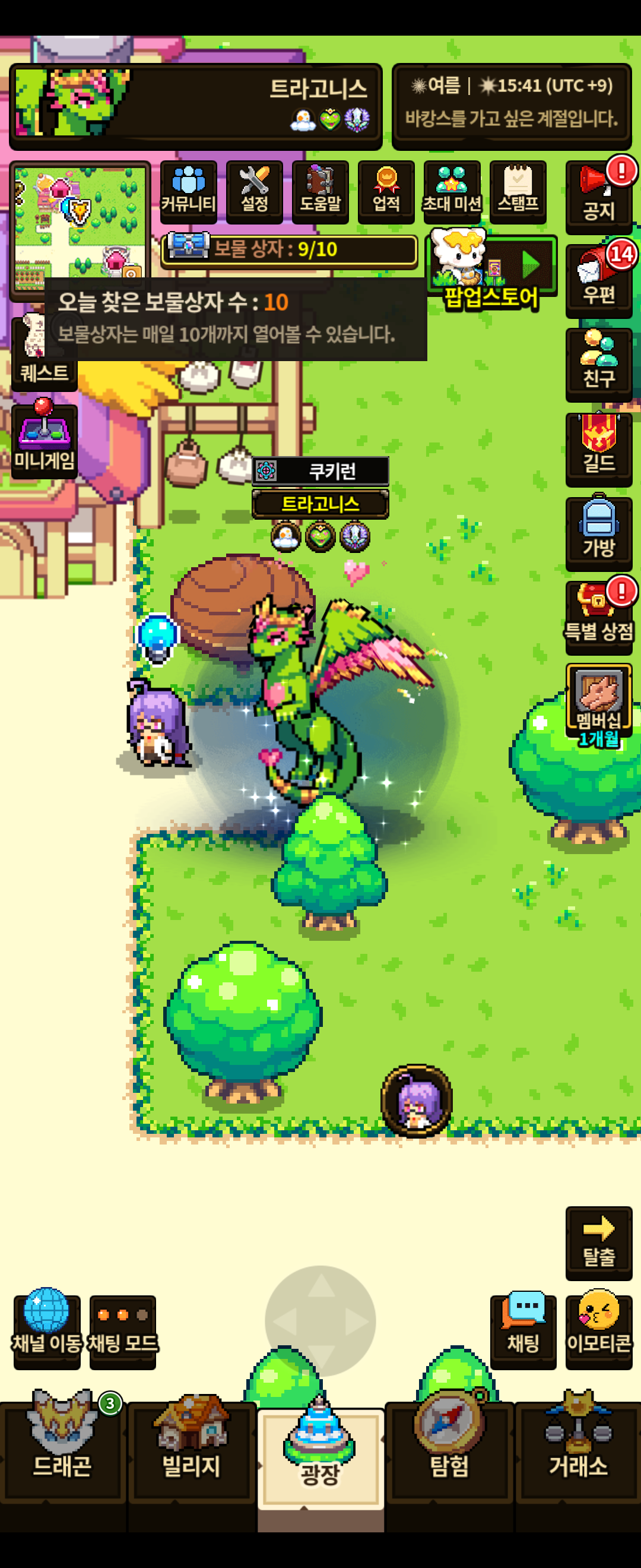The height and width of the screenshot is (1568, 641).
Task: Open the 채팅 chat window
Action: pos(523,1332)
